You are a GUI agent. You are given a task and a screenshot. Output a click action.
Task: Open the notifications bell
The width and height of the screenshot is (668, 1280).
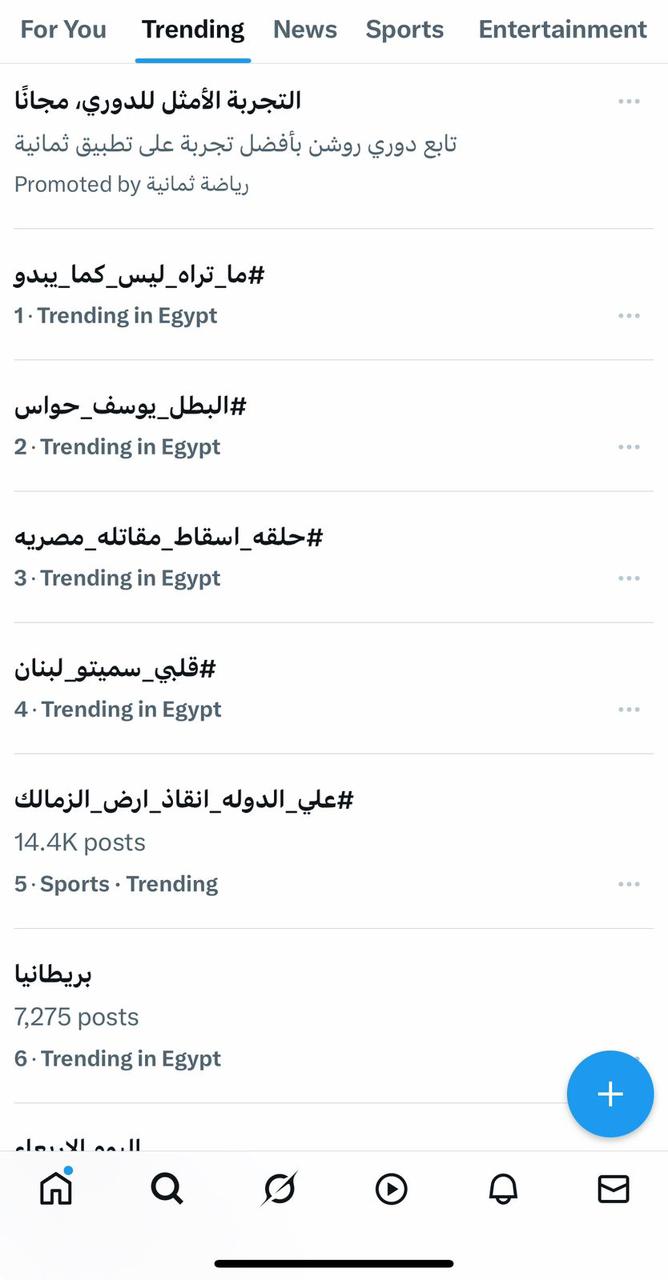502,1188
